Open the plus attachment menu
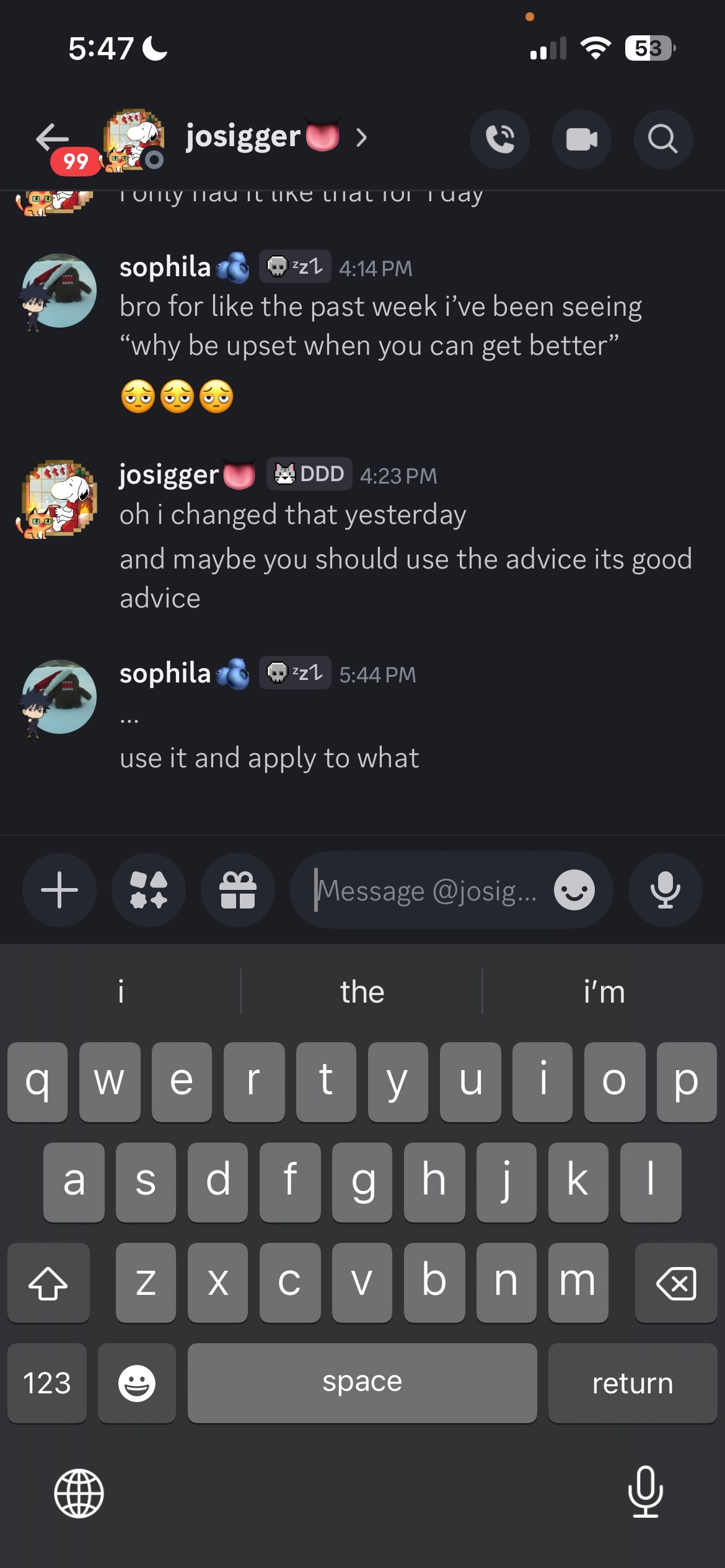This screenshot has width=725, height=1568. pyautogui.click(x=59, y=890)
